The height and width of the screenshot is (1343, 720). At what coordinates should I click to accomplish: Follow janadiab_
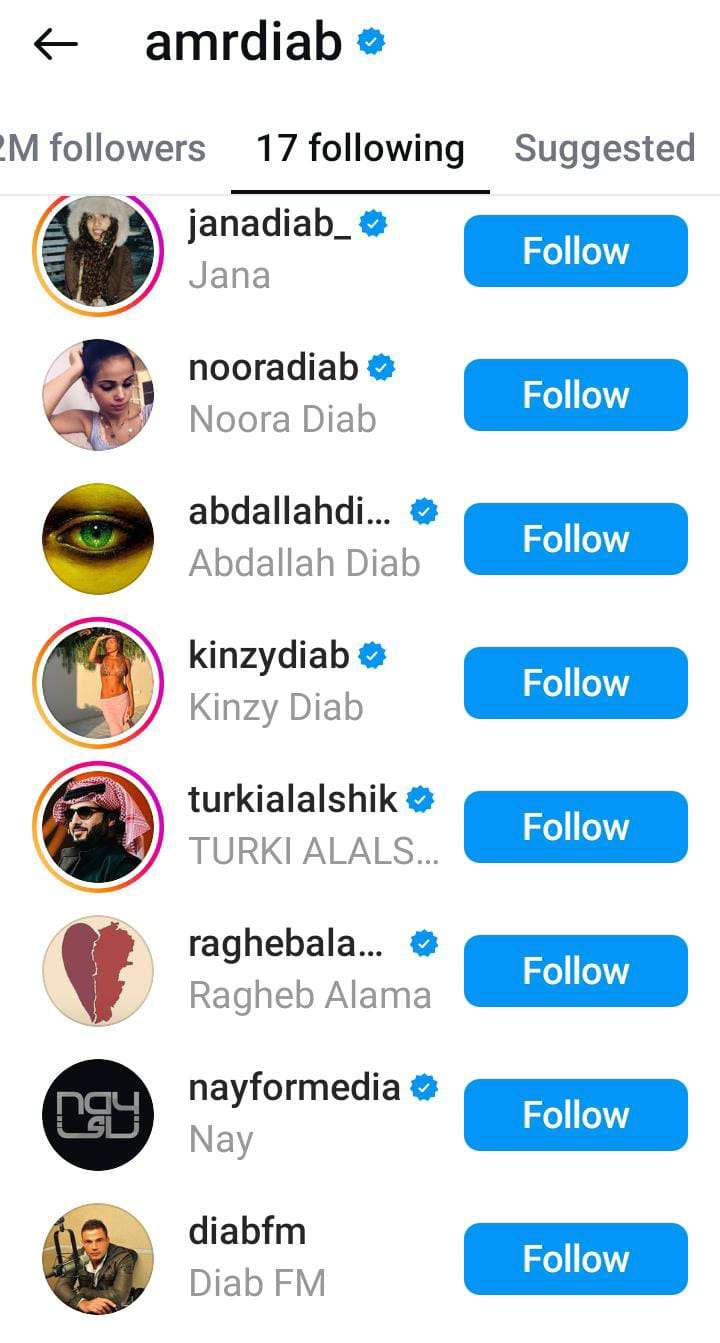pos(575,251)
